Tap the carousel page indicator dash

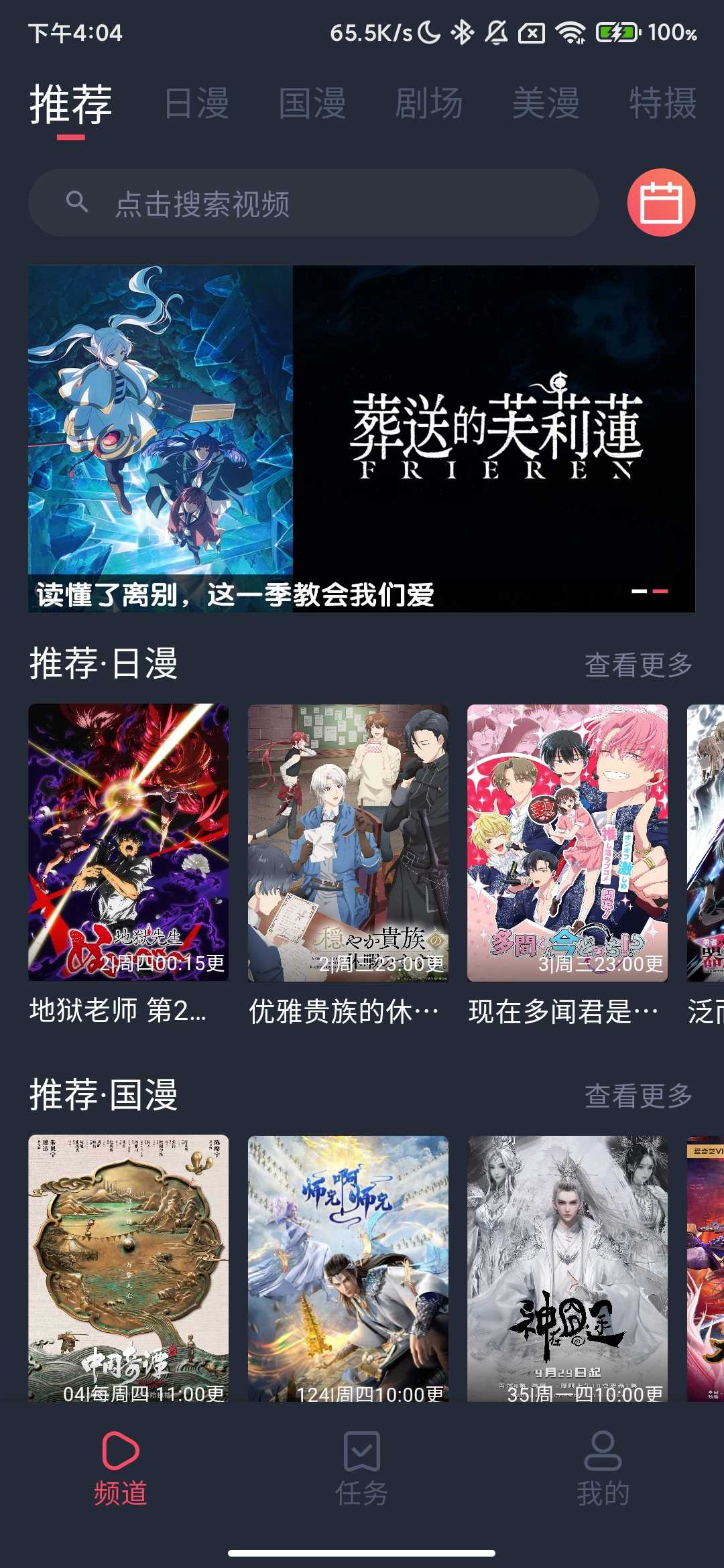tap(650, 592)
